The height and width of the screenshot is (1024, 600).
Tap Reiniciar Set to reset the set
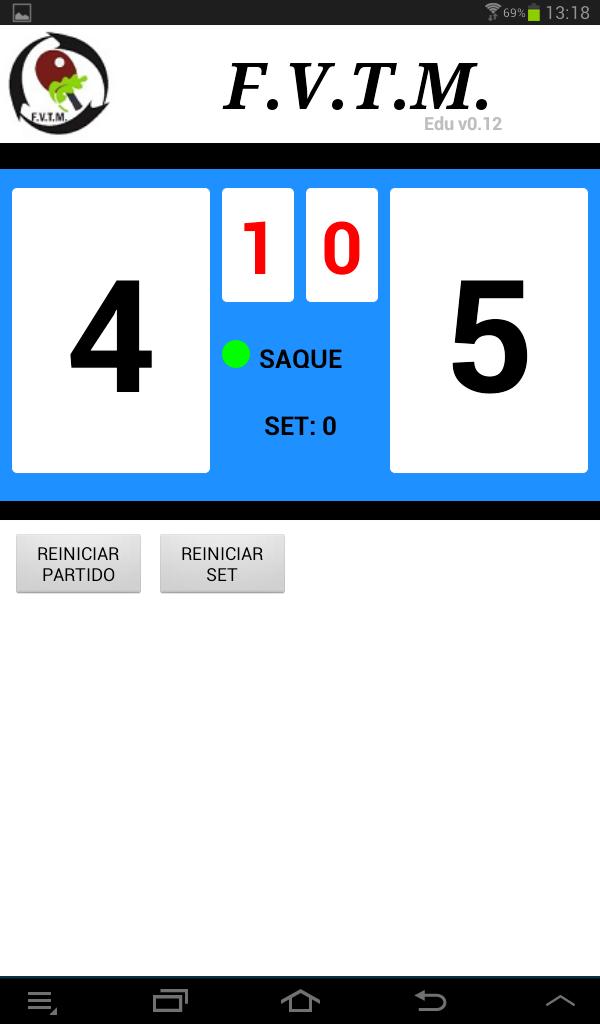pyautogui.click(x=222, y=564)
